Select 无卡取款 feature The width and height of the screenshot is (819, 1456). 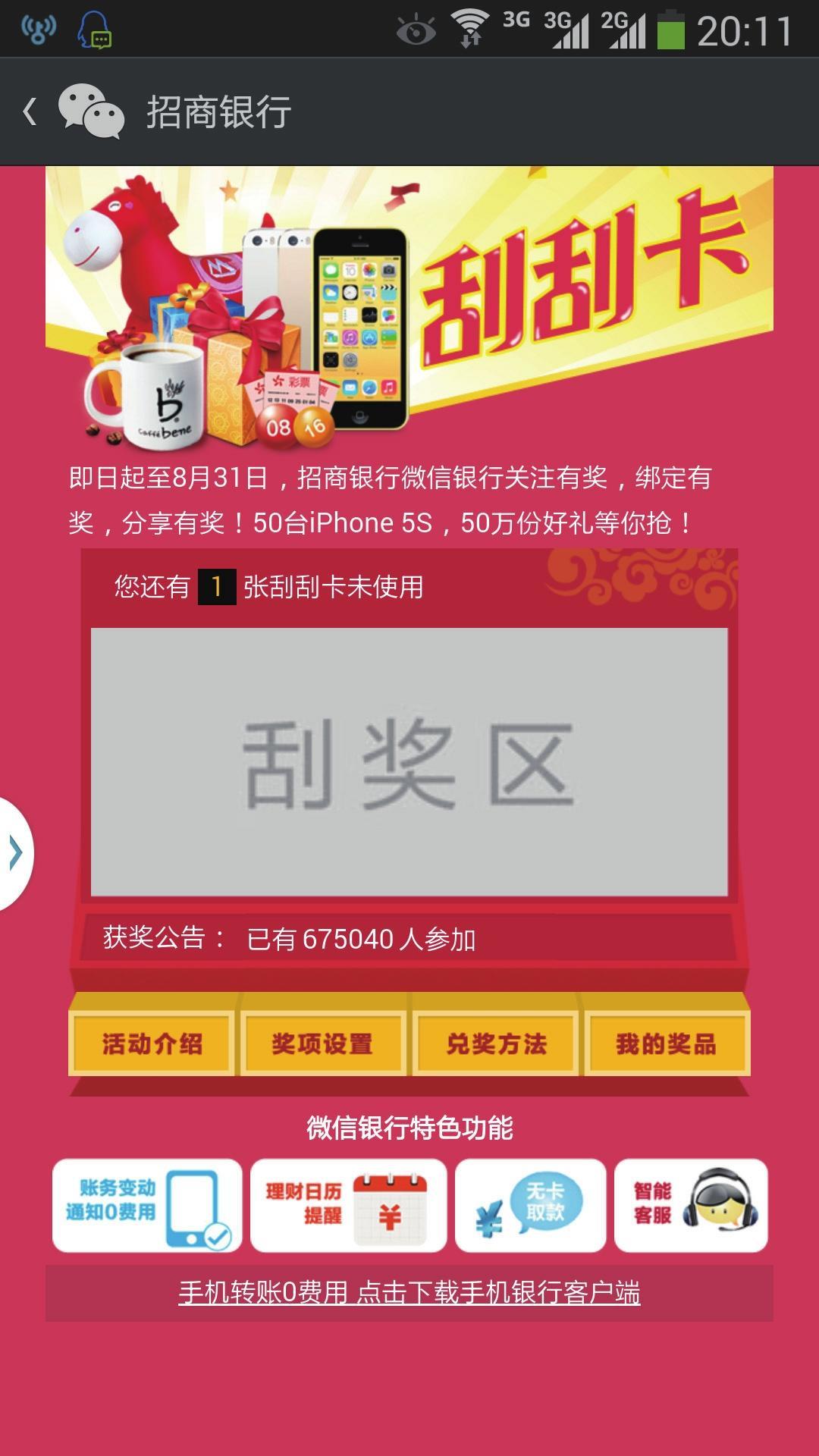[x=530, y=1205]
